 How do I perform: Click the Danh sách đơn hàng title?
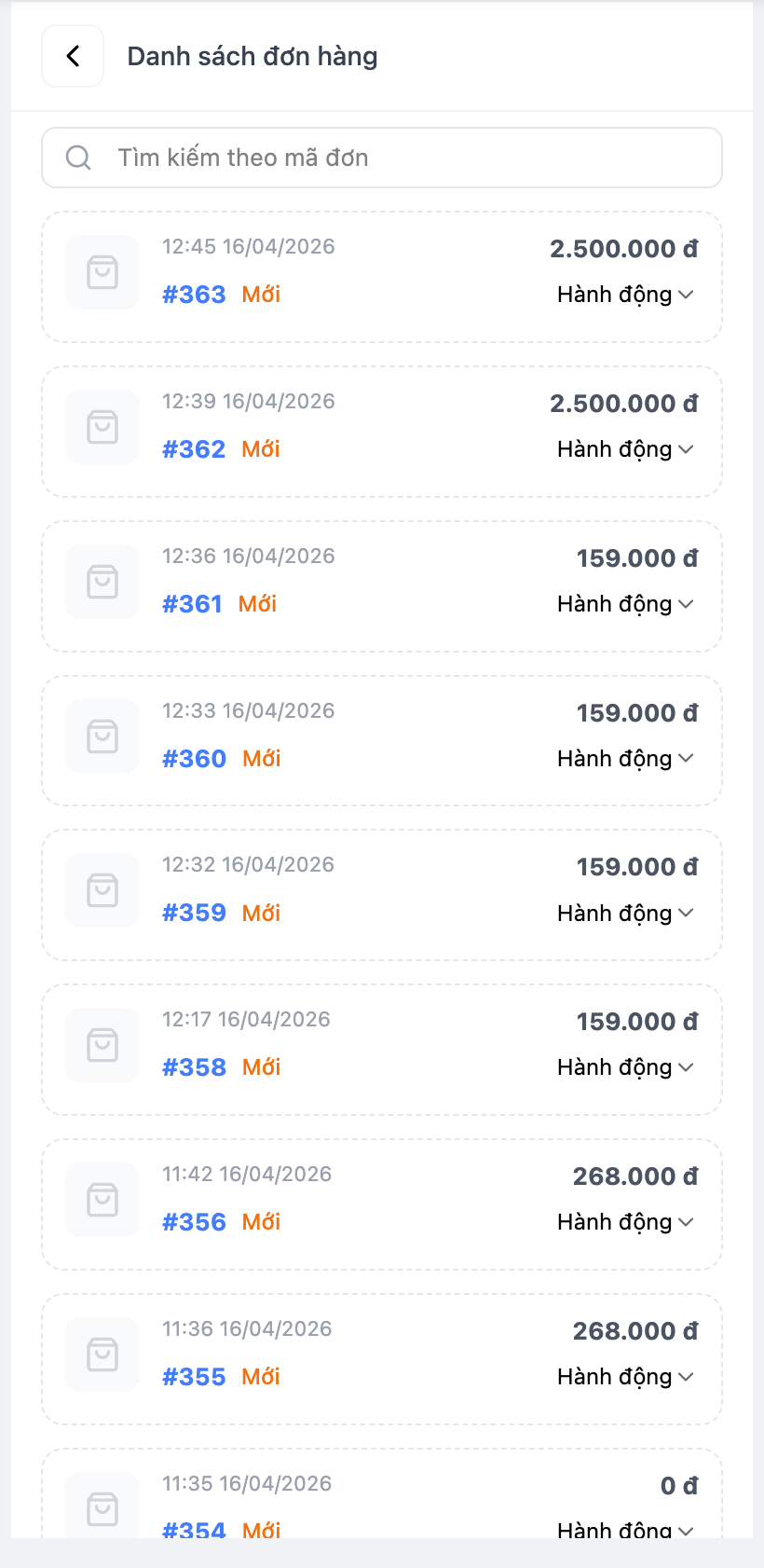252,56
